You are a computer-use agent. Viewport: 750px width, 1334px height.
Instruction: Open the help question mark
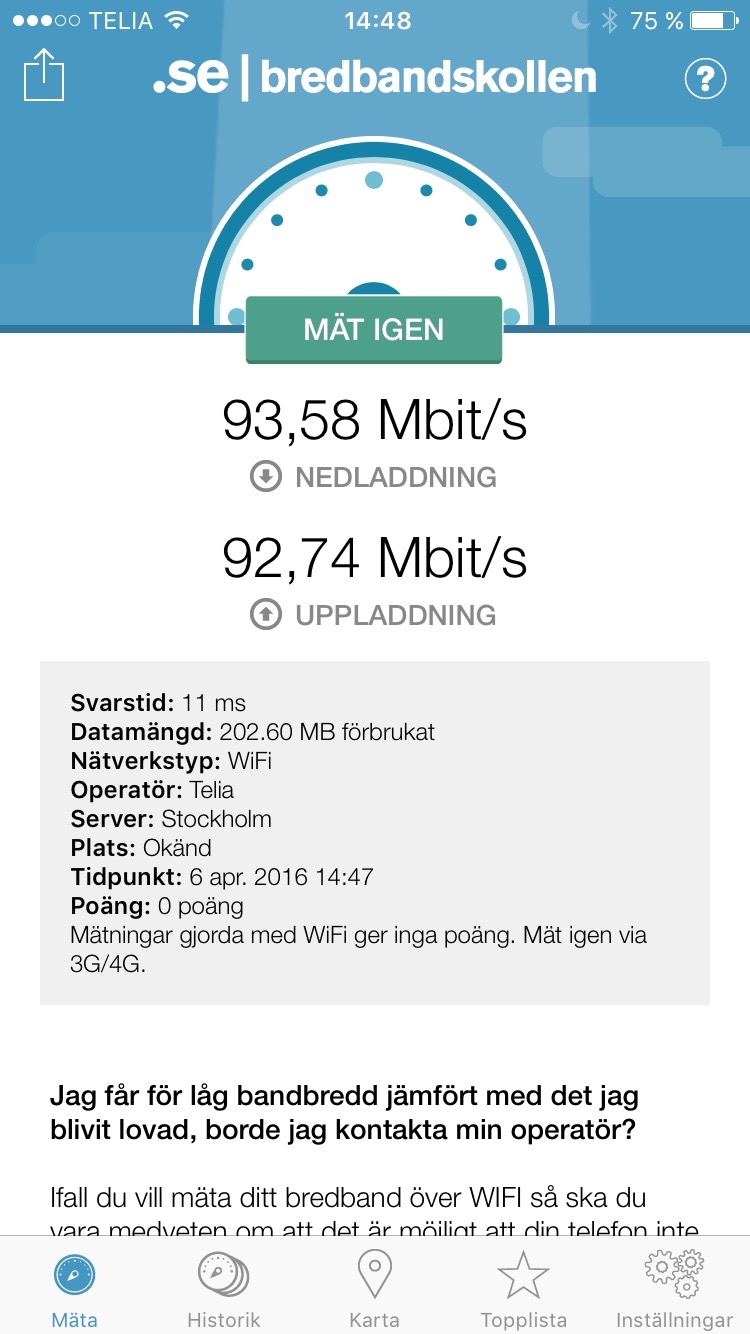[705, 78]
